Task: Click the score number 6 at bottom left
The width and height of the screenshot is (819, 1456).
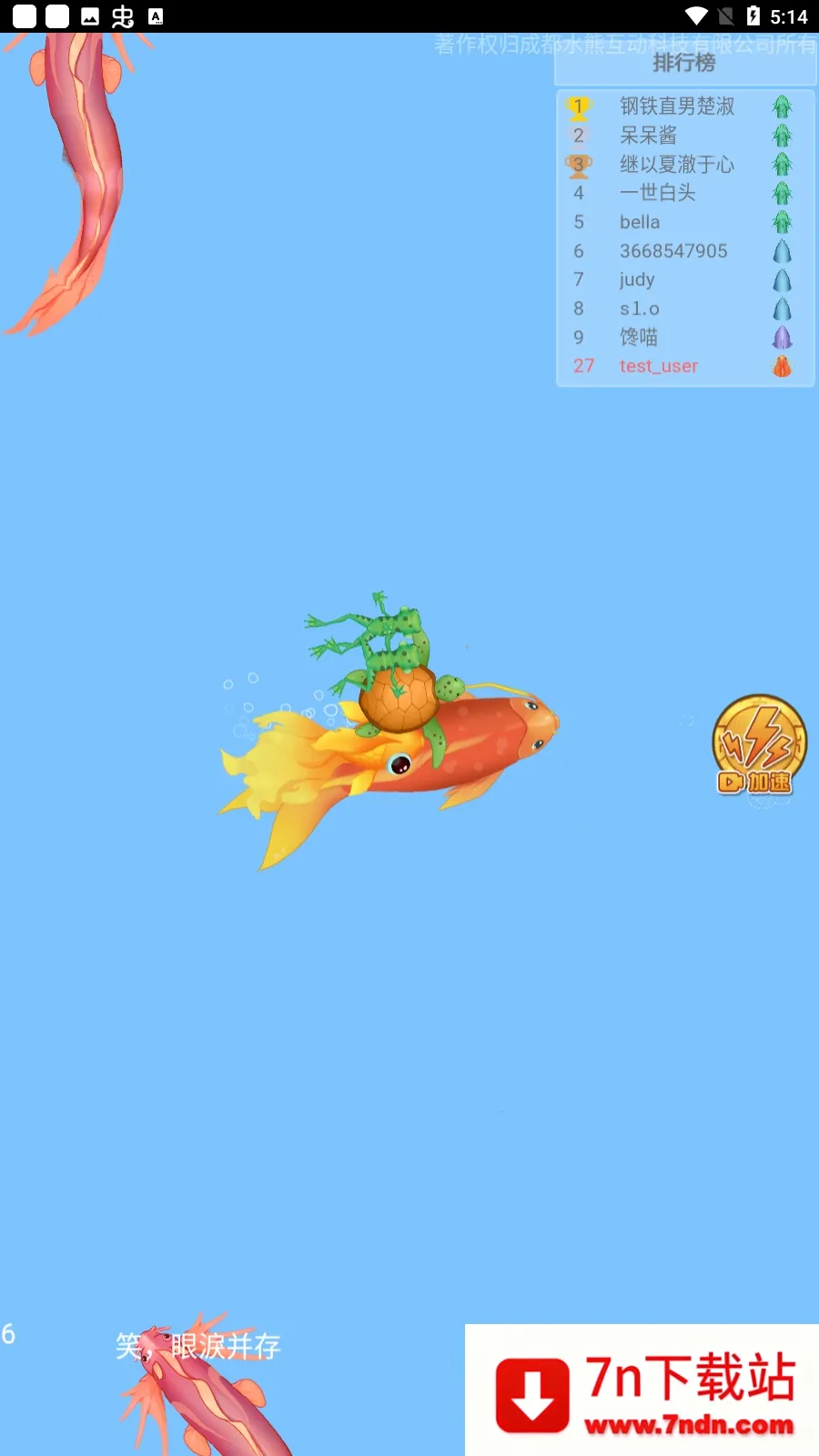Action: pyautogui.click(x=7, y=1335)
